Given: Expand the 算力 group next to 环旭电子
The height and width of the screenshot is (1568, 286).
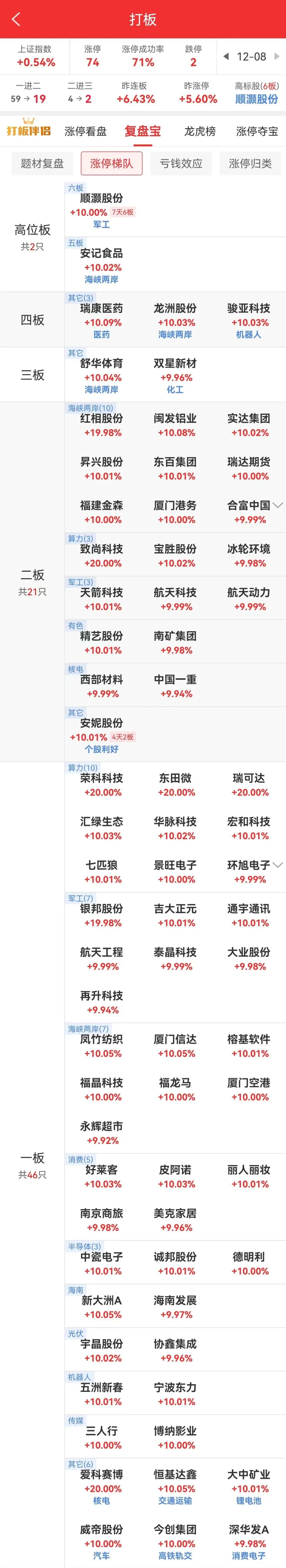Looking at the screenshot, I should (x=278, y=865).
